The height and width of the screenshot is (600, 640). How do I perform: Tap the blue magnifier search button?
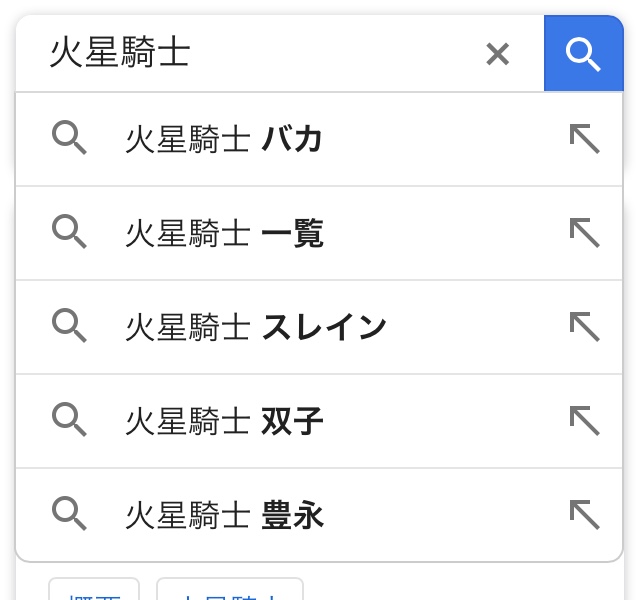584,53
